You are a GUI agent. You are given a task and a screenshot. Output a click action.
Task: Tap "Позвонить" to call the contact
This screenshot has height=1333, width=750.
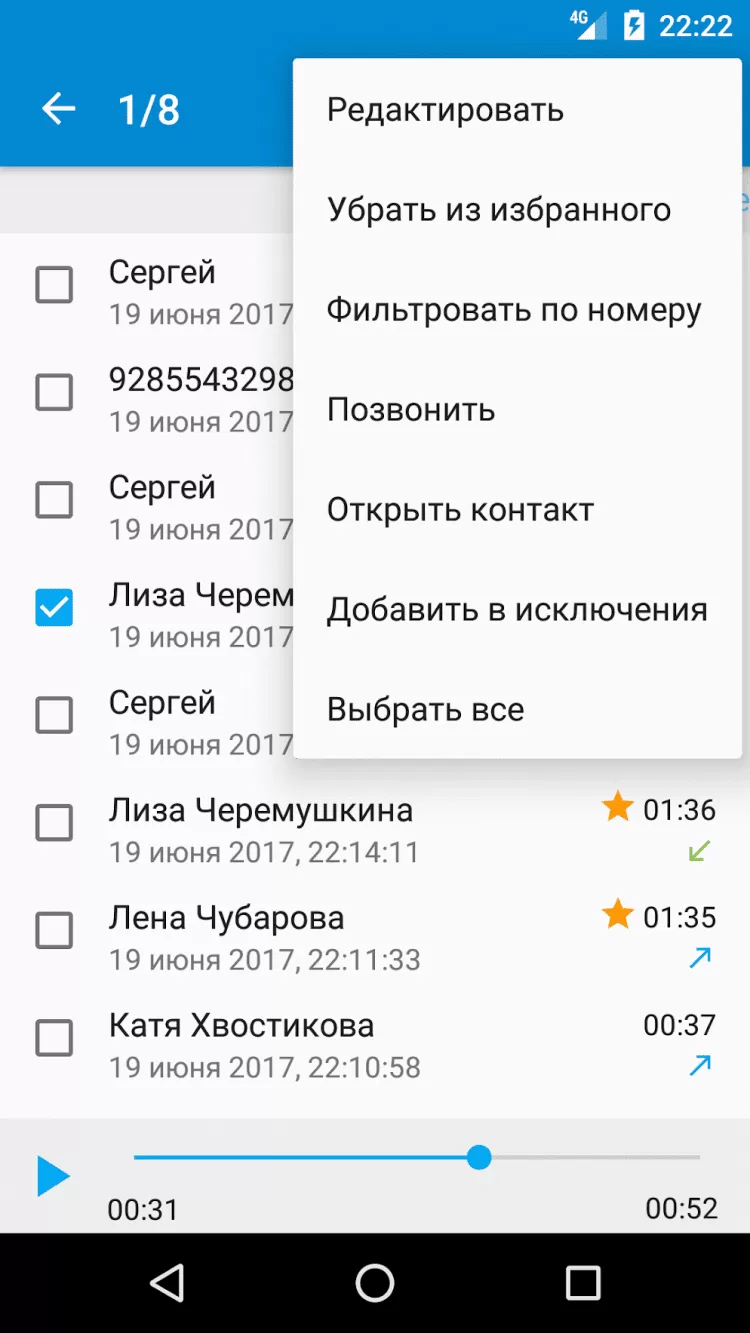tap(411, 410)
